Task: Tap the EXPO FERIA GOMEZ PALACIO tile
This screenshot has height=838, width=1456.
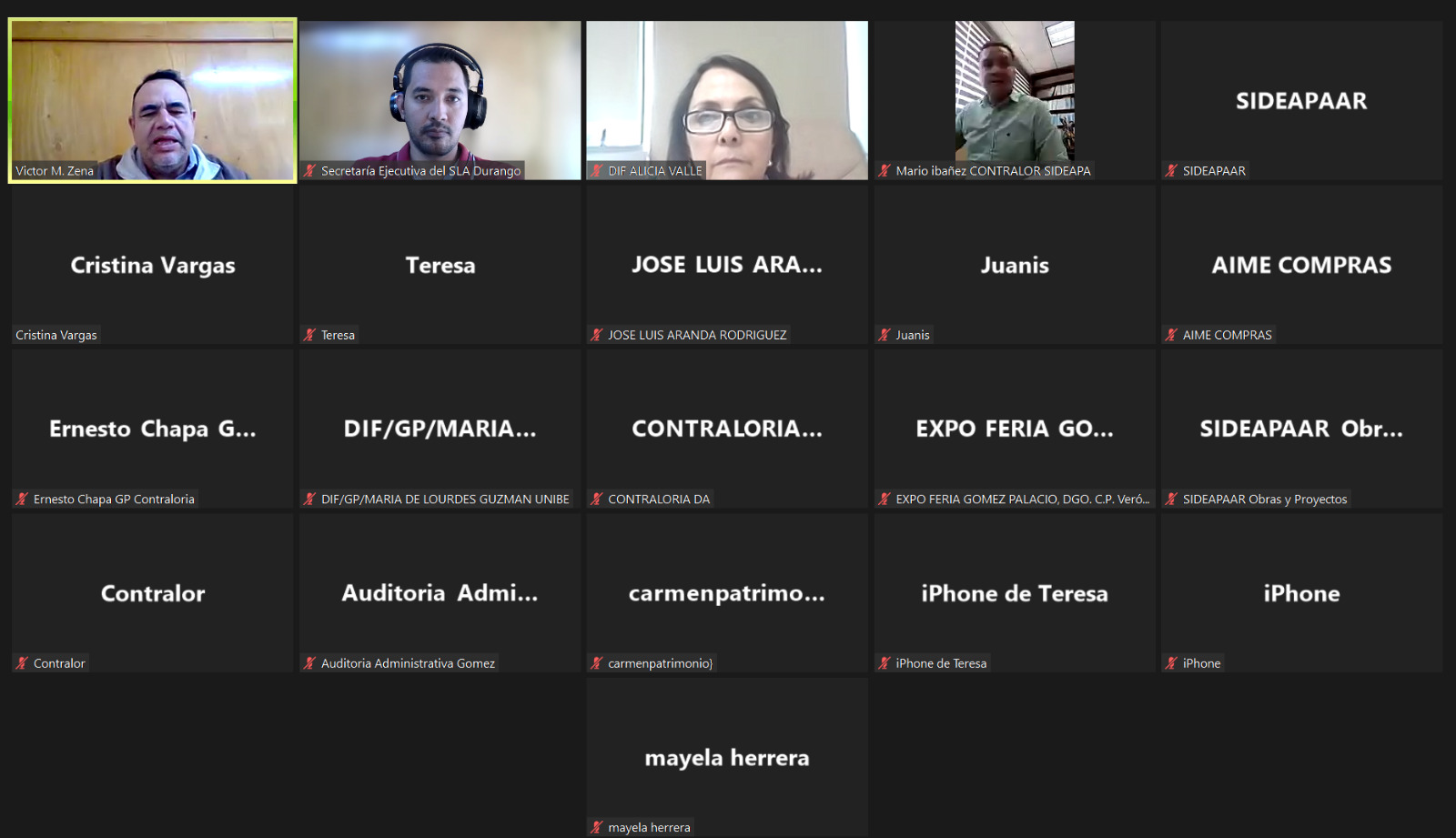Action: pos(1014,429)
